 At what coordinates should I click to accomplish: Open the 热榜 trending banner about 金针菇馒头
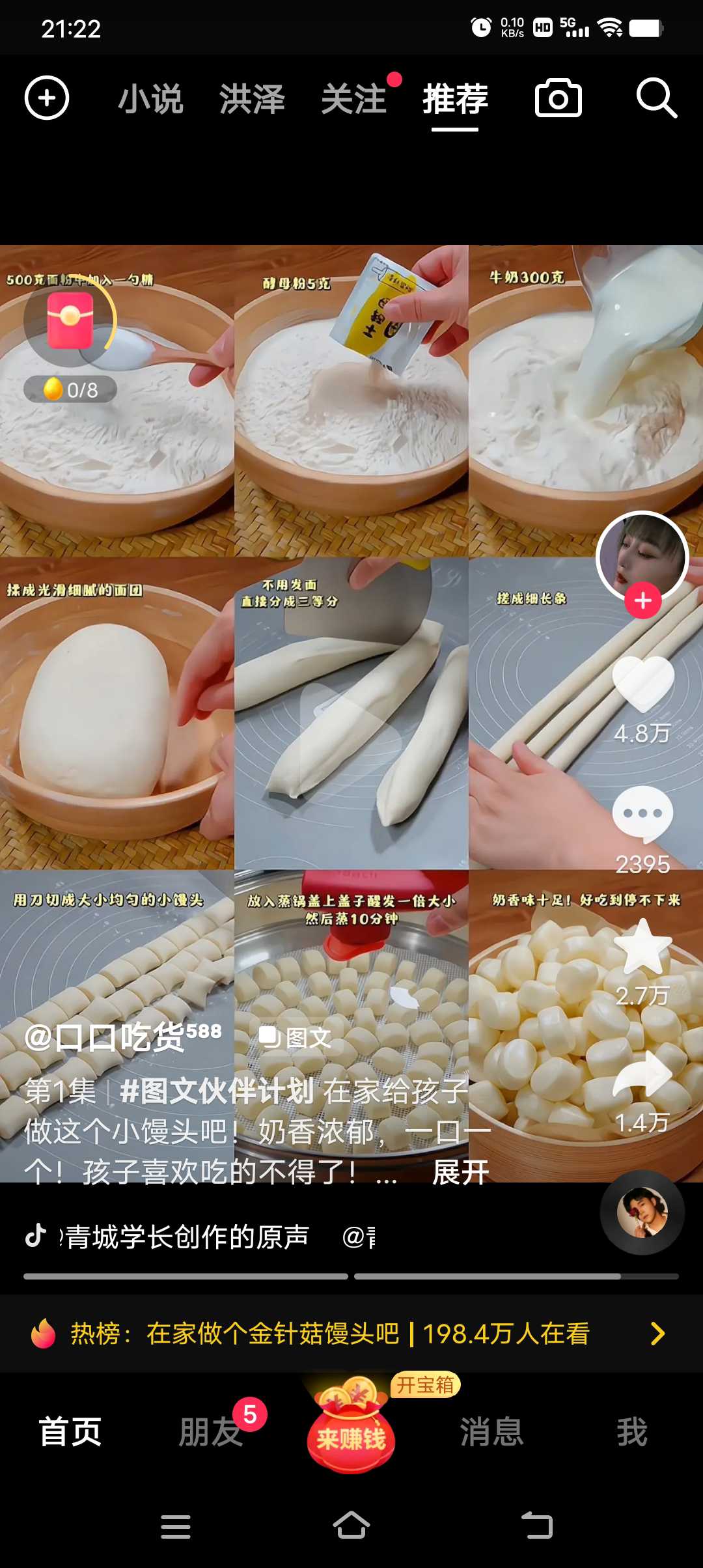[351, 1334]
